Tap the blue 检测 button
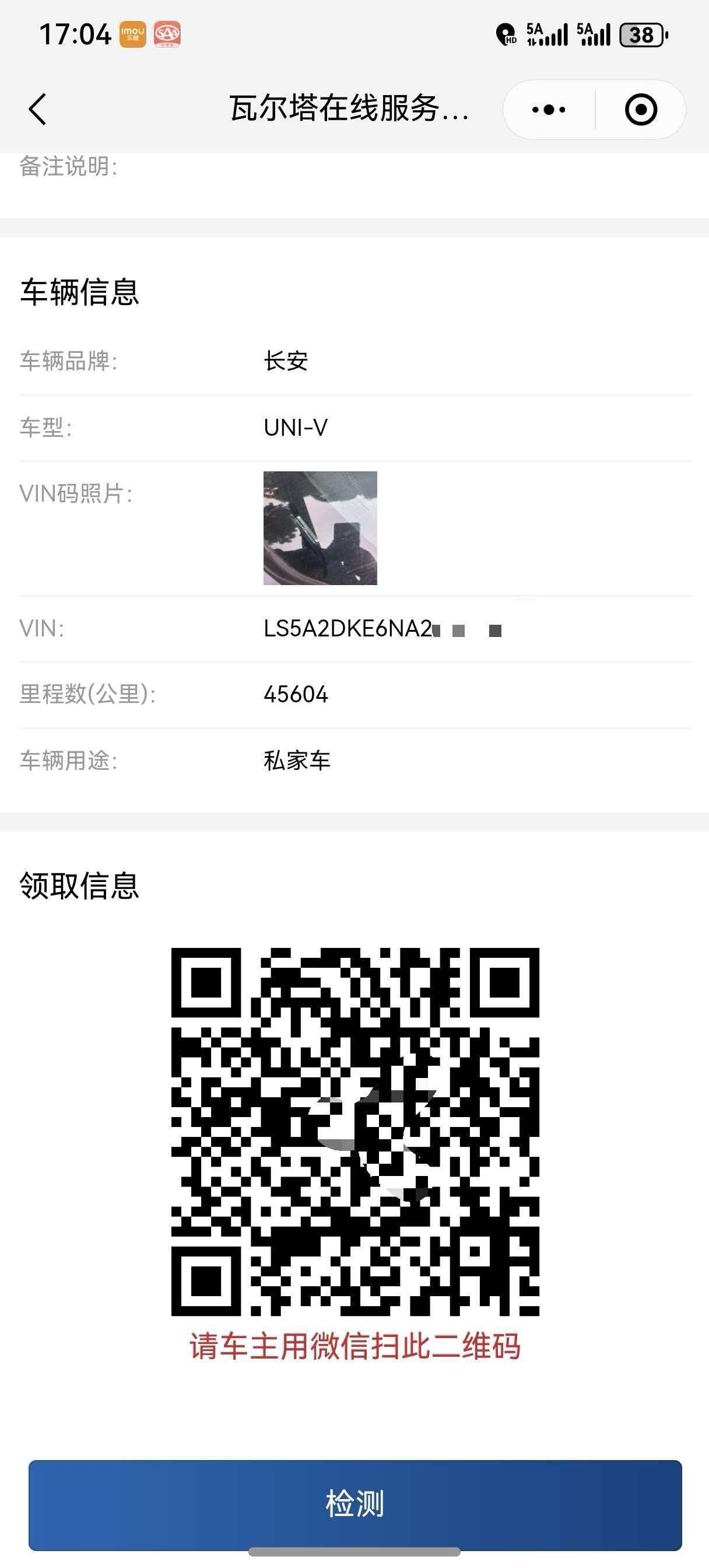 click(355, 1504)
